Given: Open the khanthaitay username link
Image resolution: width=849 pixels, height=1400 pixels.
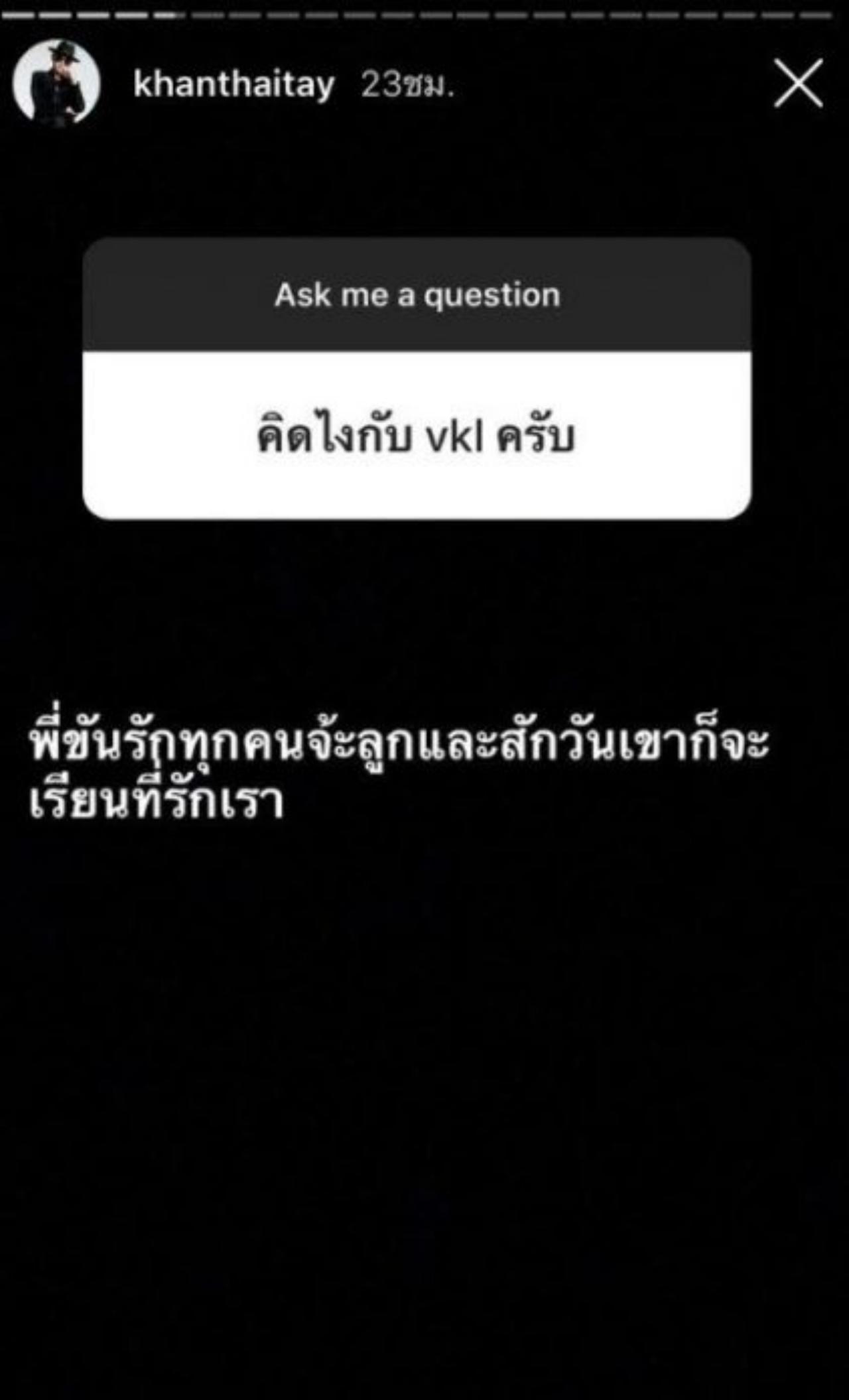Looking at the screenshot, I should pyautogui.click(x=233, y=85).
